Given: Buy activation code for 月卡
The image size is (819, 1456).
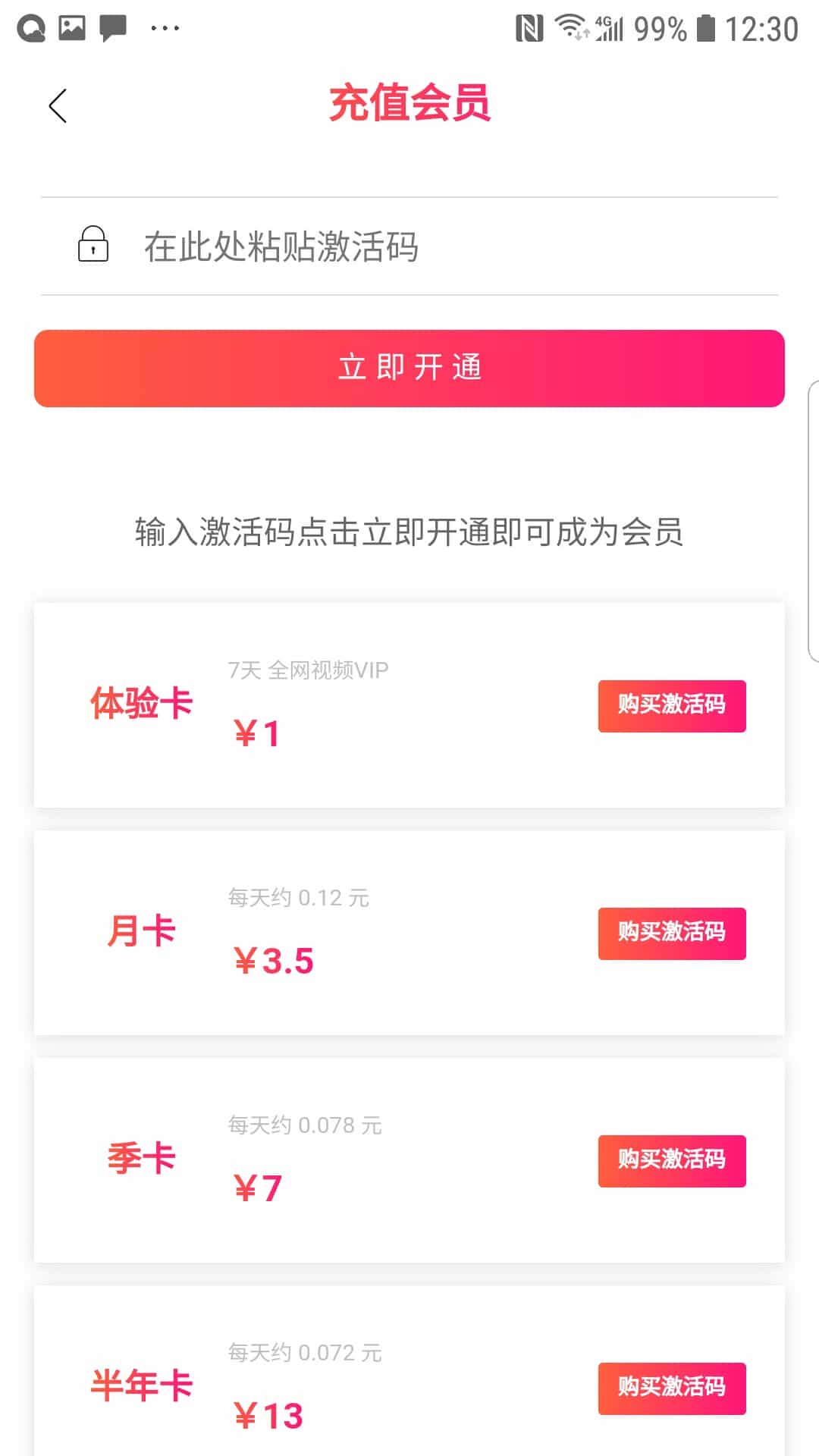Looking at the screenshot, I should [671, 934].
